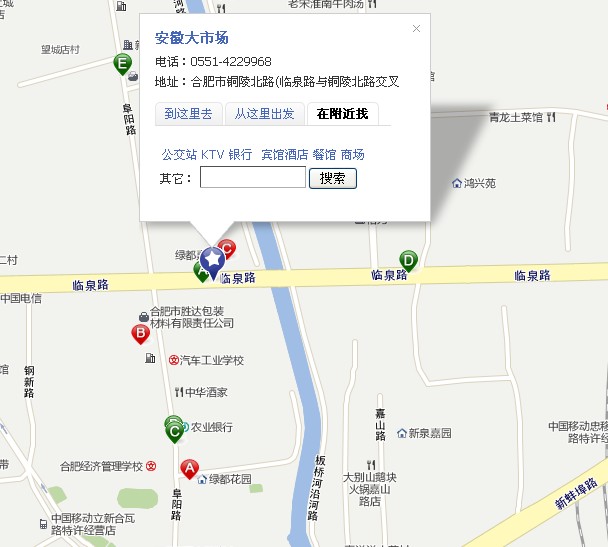Close the 安徽大市场 info popup

coord(417,29)
